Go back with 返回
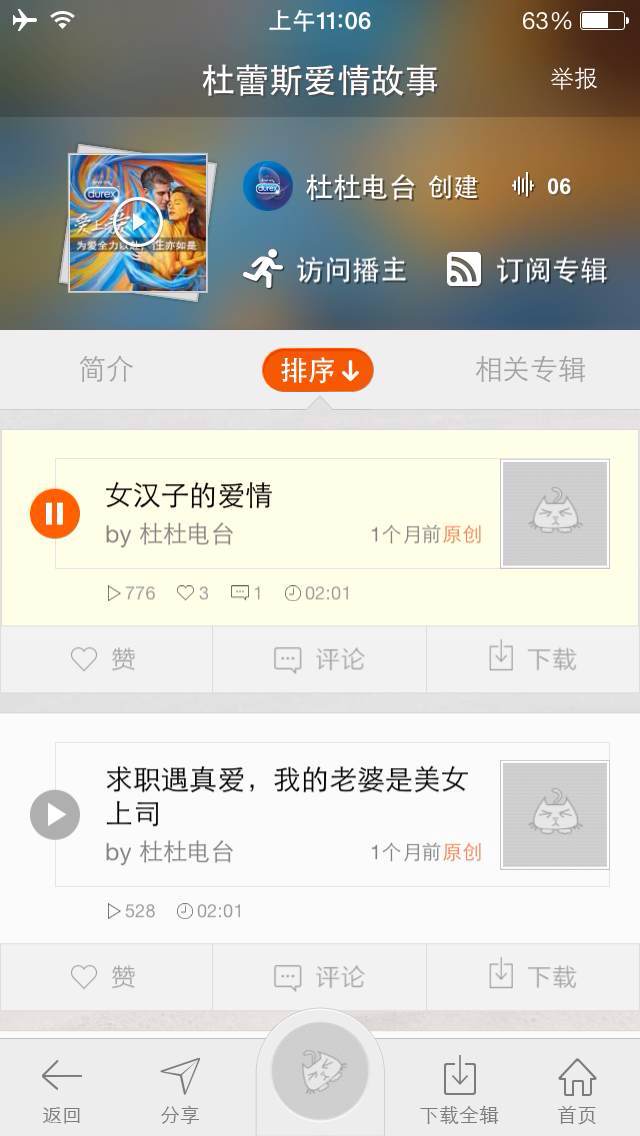The image size is (640, 1136). coord(61,1091)
